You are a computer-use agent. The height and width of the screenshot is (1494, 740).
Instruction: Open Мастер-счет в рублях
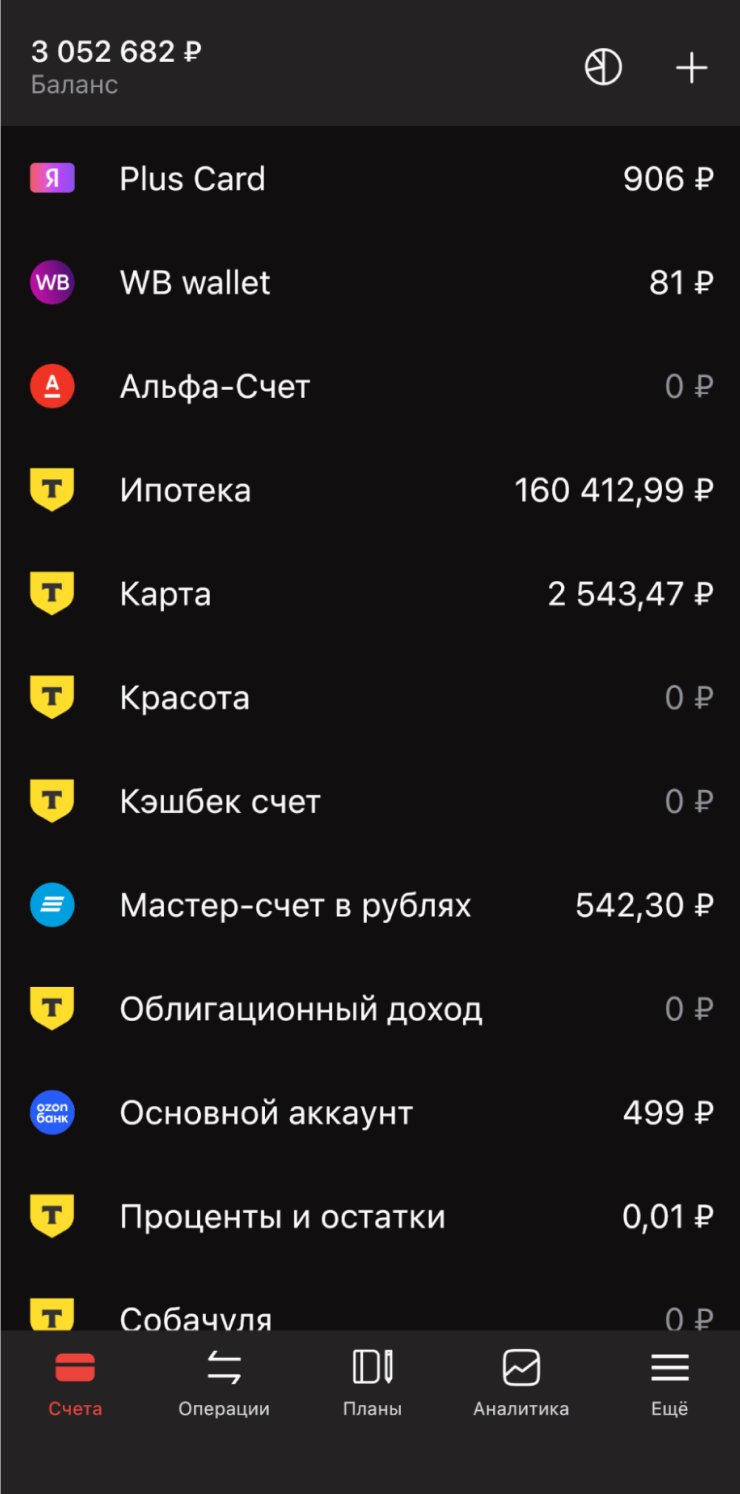[x=370, y=906]
